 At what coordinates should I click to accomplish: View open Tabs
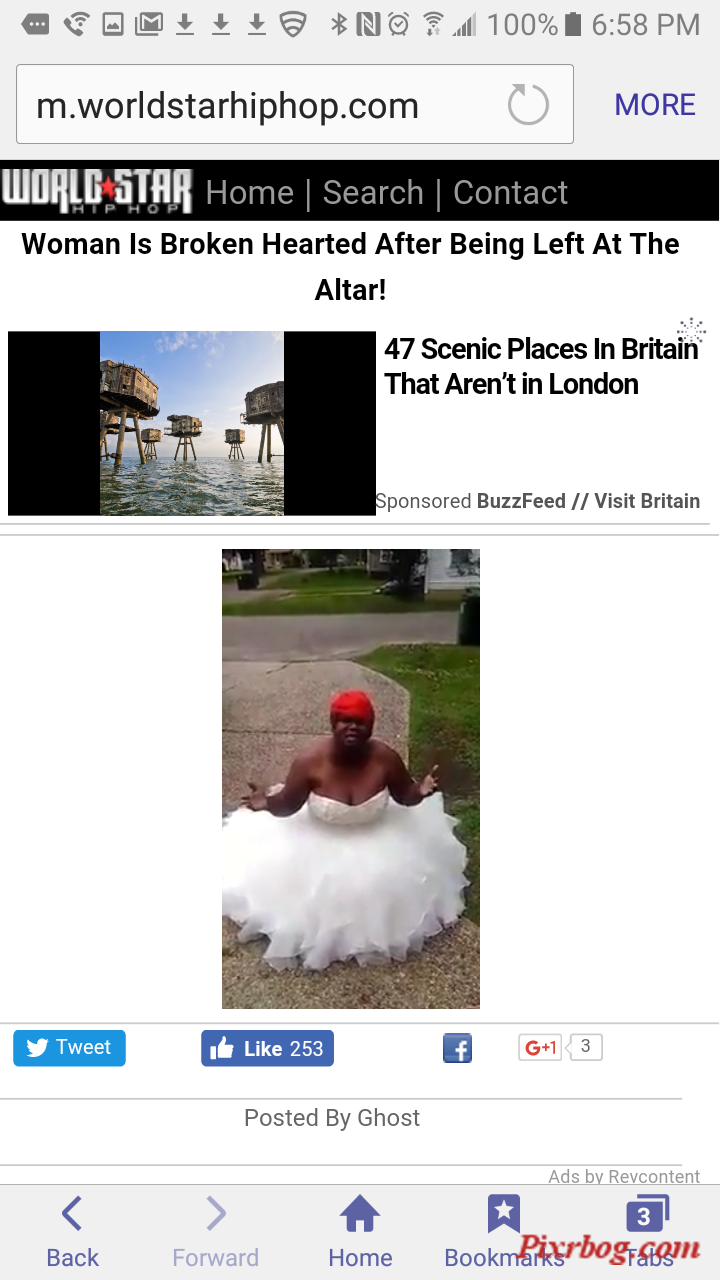647,1232
